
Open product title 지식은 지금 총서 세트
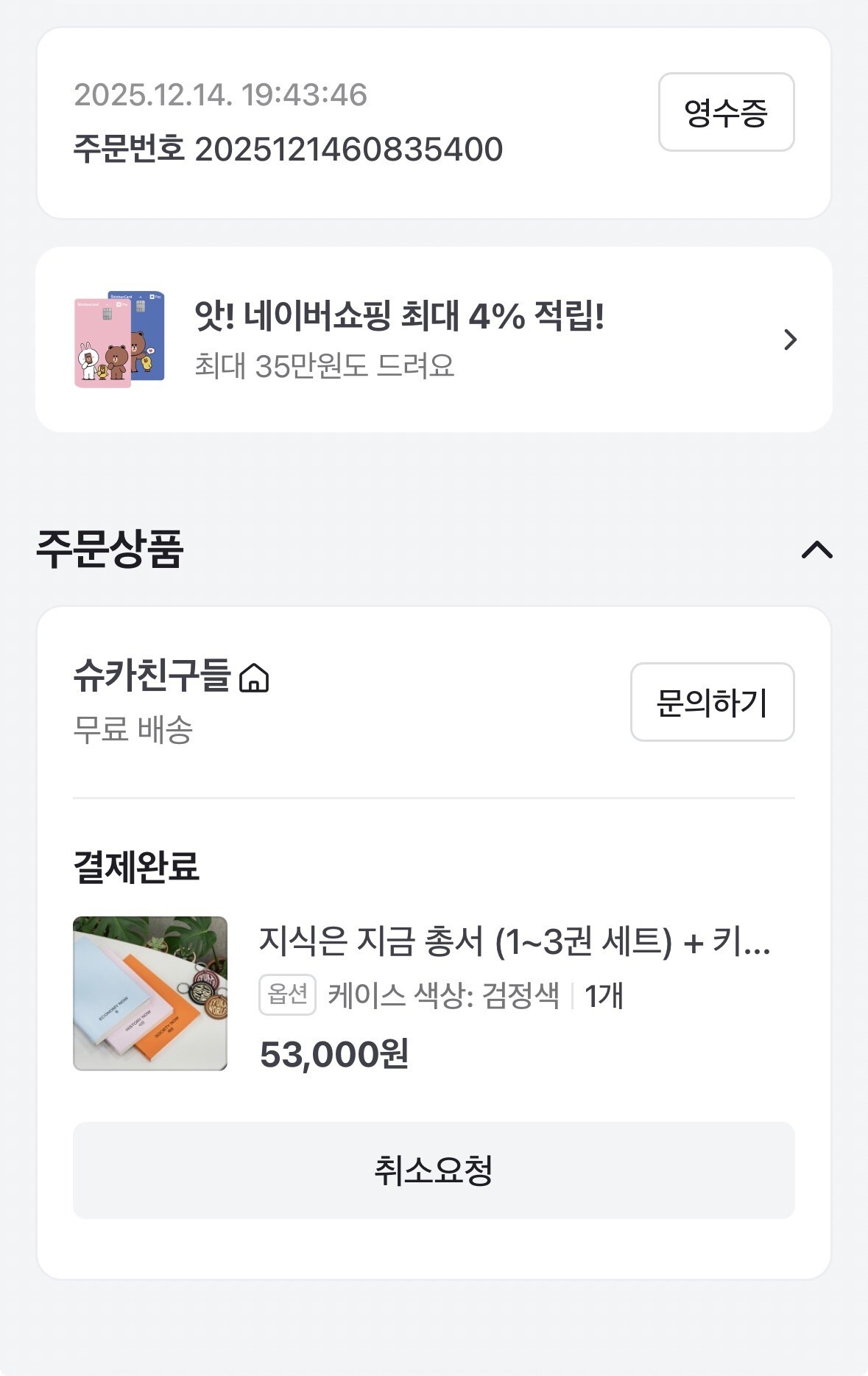point(514,941)
